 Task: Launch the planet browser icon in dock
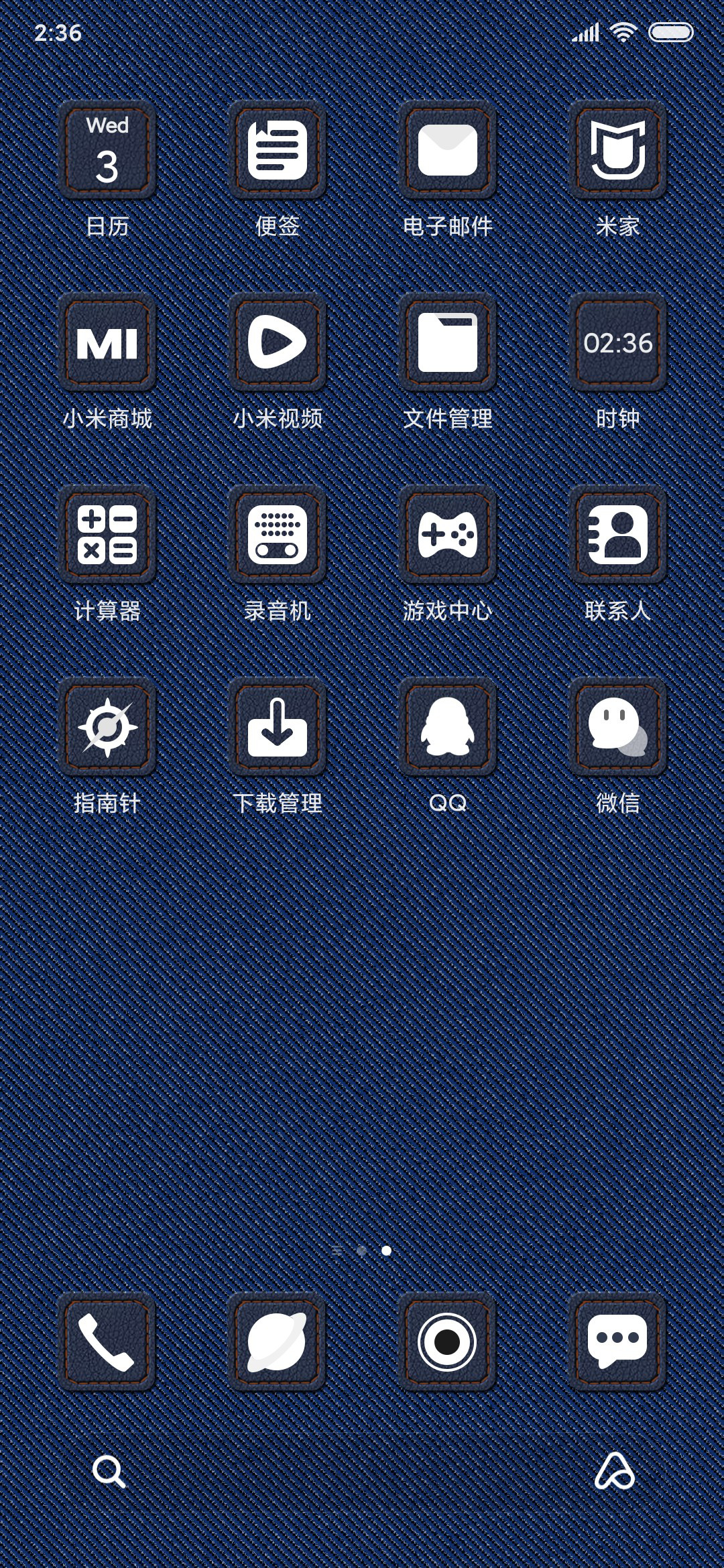tap(278, 1342)
